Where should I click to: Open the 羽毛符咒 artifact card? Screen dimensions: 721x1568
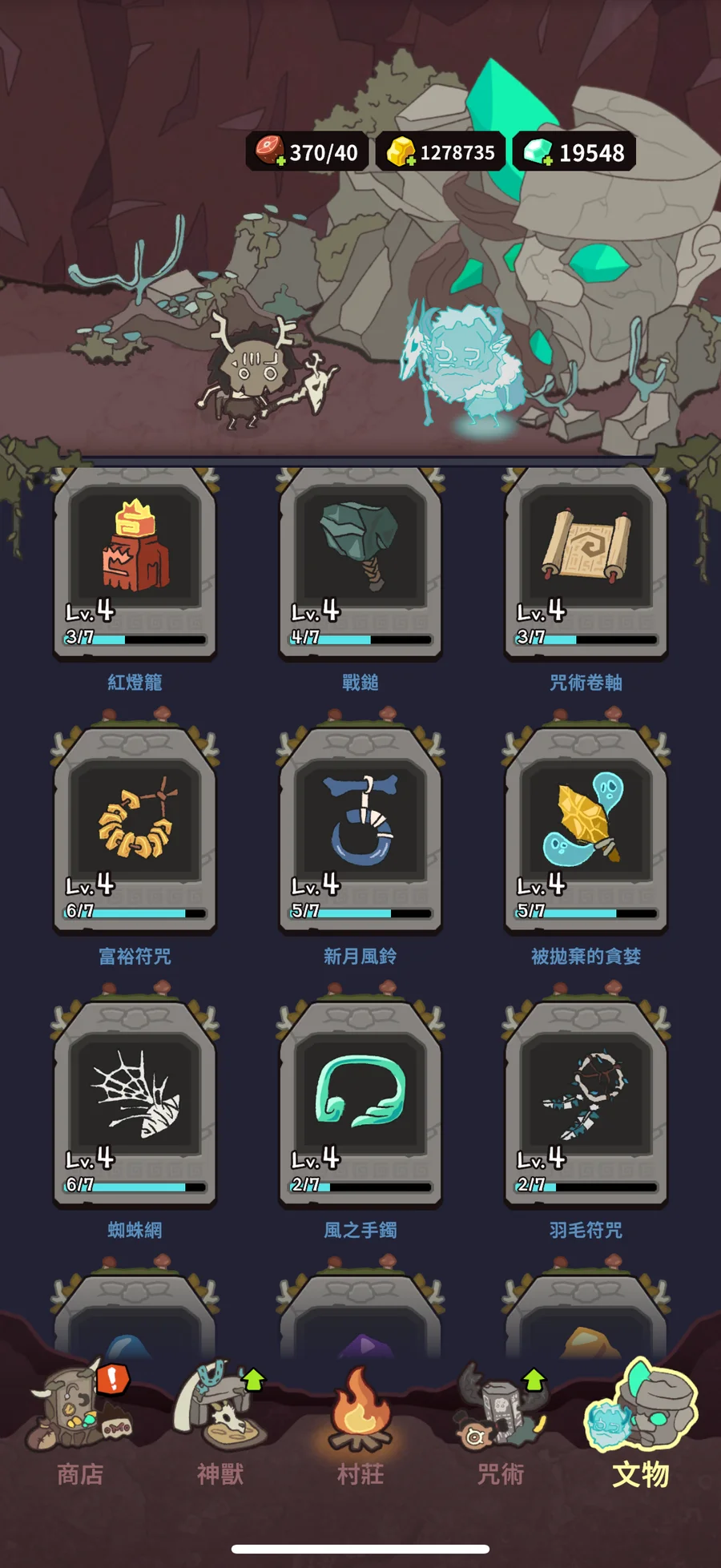[586, 1106]
